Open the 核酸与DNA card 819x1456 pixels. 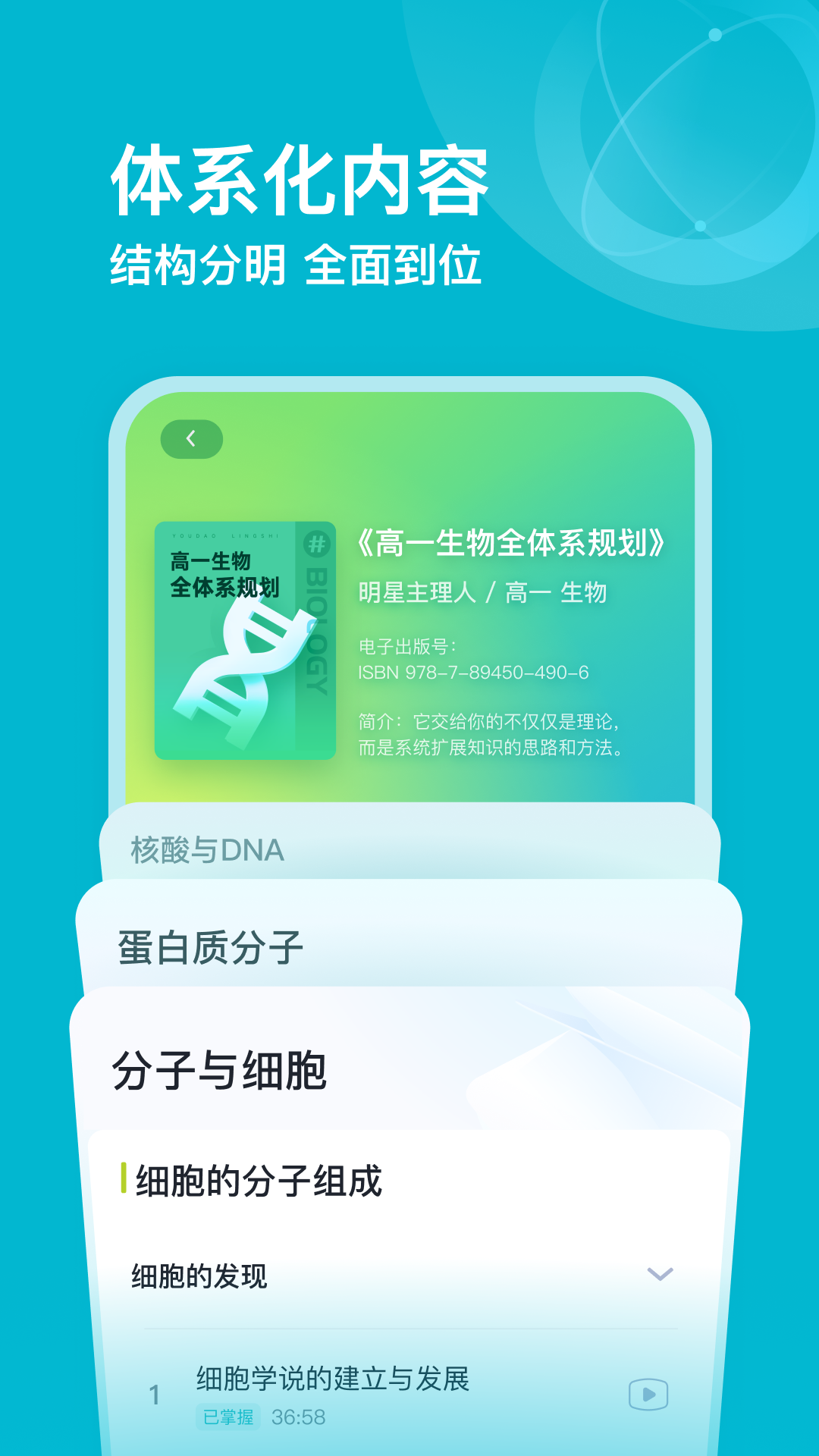coord(206,850)
